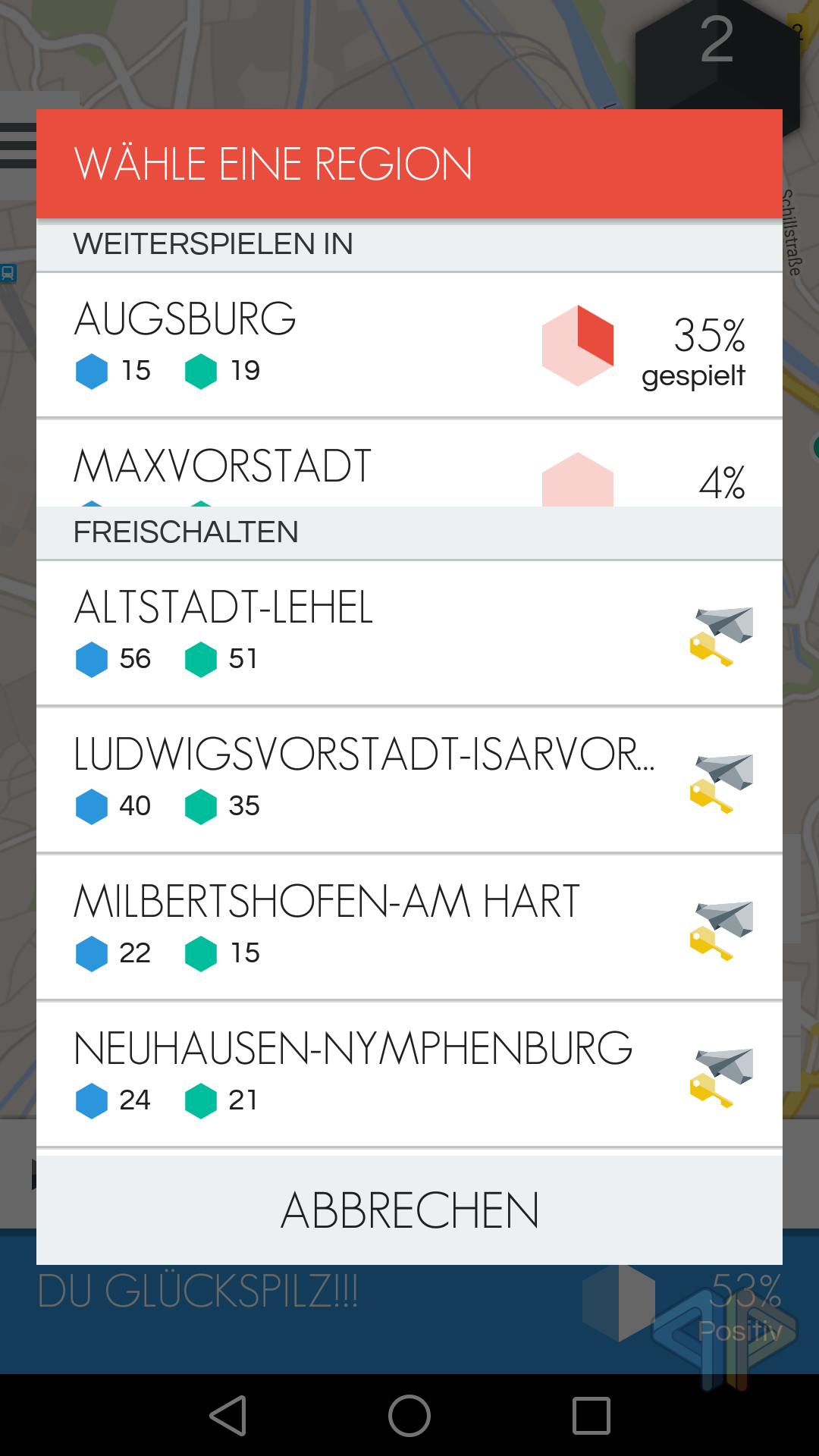Unlock the Altstadt-Lehel region

409,633
